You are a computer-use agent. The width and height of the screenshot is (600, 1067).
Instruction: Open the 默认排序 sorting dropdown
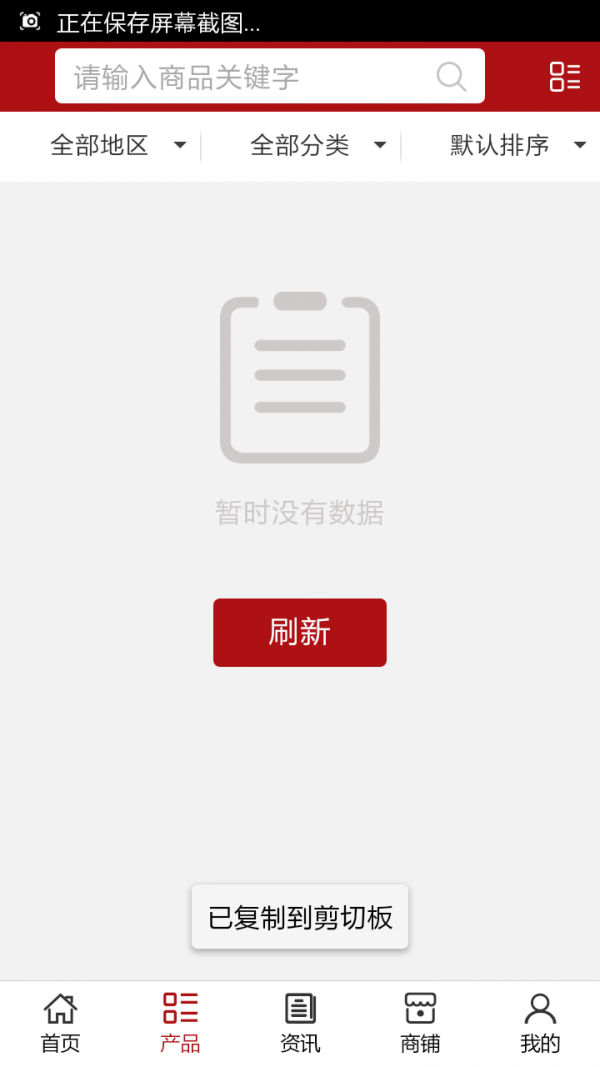(518, 146)
